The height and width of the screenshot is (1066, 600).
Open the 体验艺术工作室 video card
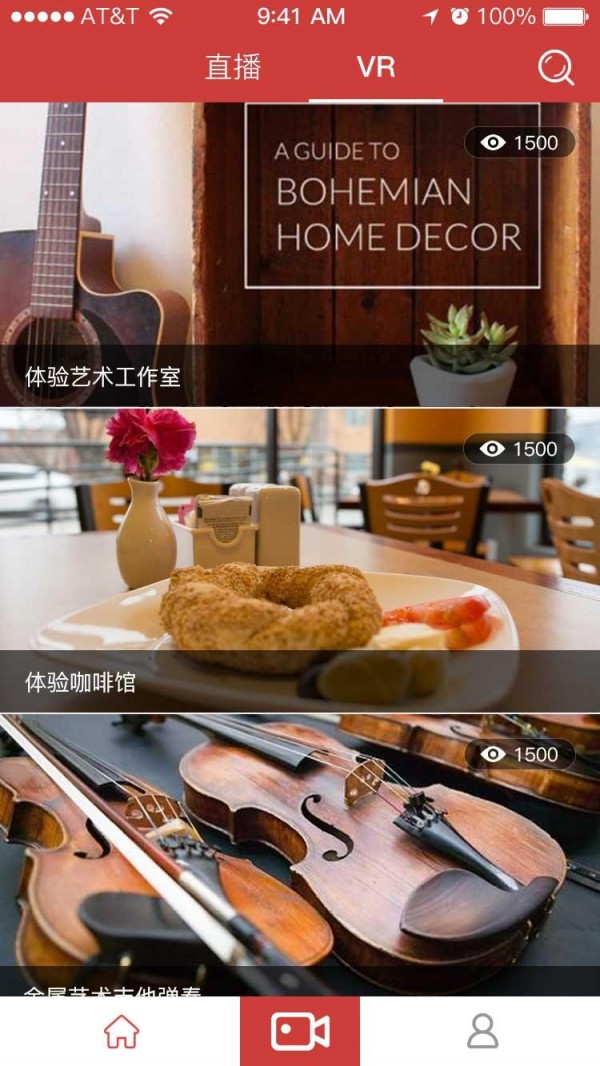click(x=300, y=255)
